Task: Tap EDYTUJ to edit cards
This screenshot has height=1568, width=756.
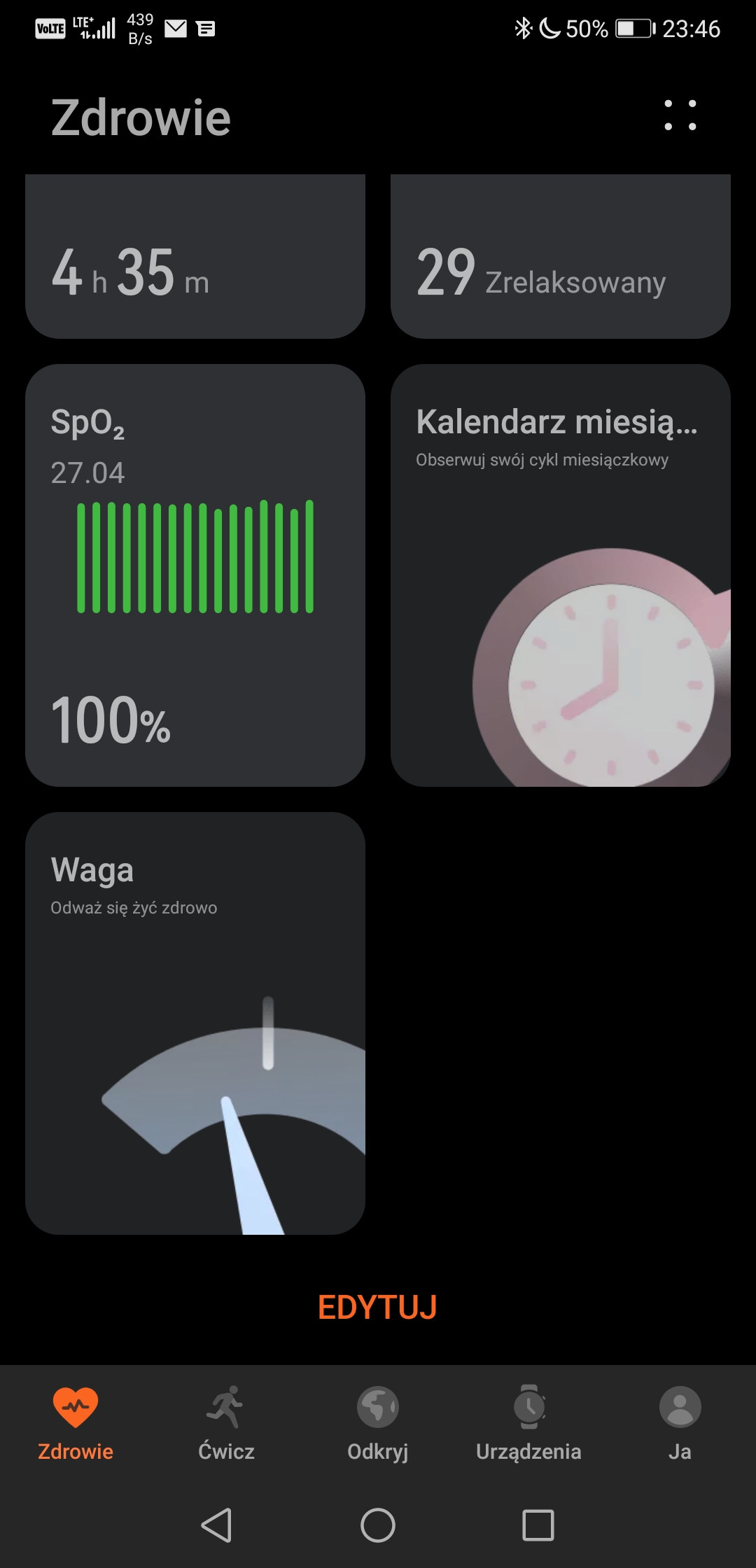Action: pyautogui.click(x=377, y=1307)
